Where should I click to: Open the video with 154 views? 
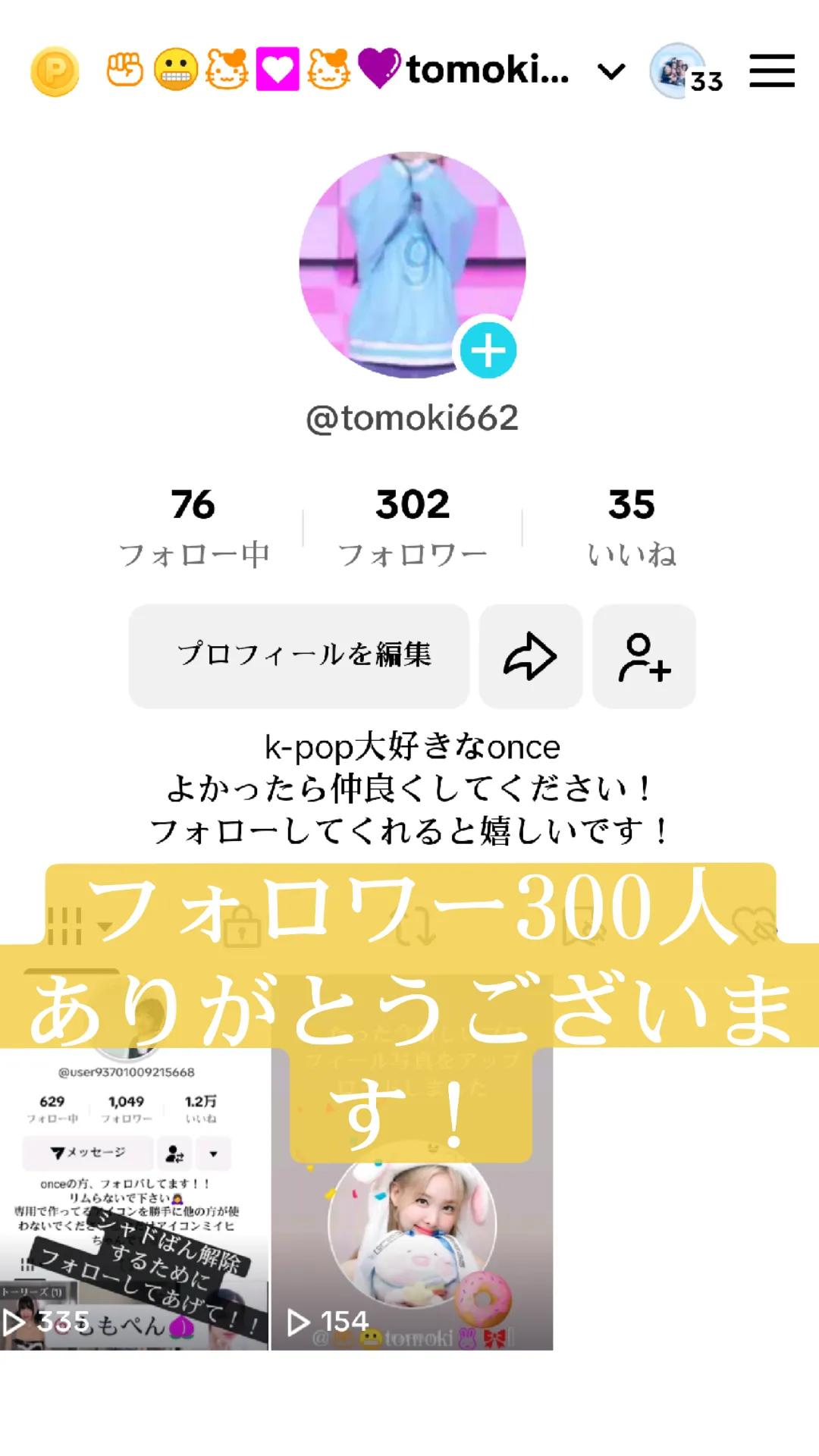point(412,1199)
